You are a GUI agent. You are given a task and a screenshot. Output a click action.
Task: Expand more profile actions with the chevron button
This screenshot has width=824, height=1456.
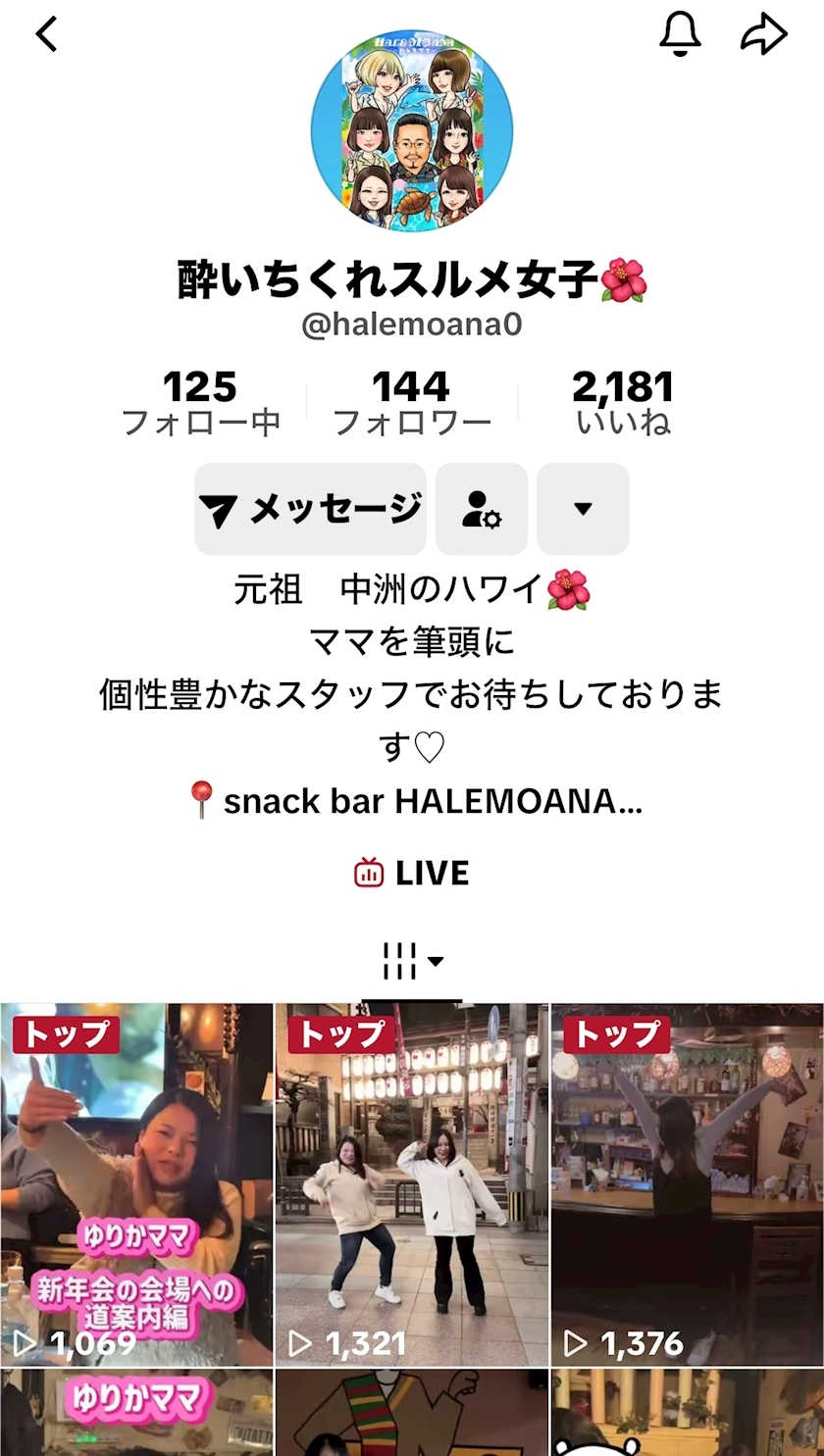tap(583, 509)
